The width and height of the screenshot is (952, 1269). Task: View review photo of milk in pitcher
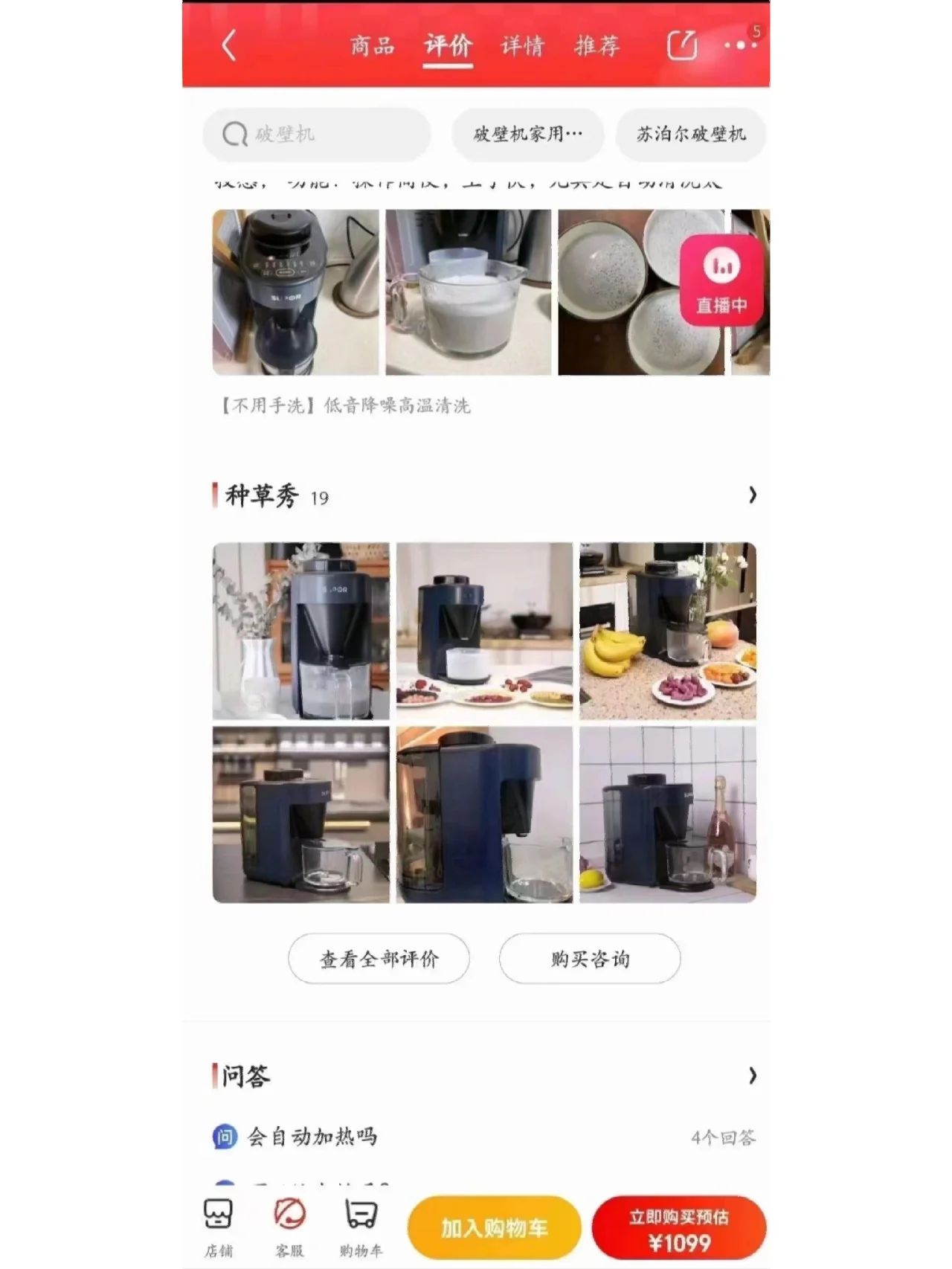tap(468, 292)
